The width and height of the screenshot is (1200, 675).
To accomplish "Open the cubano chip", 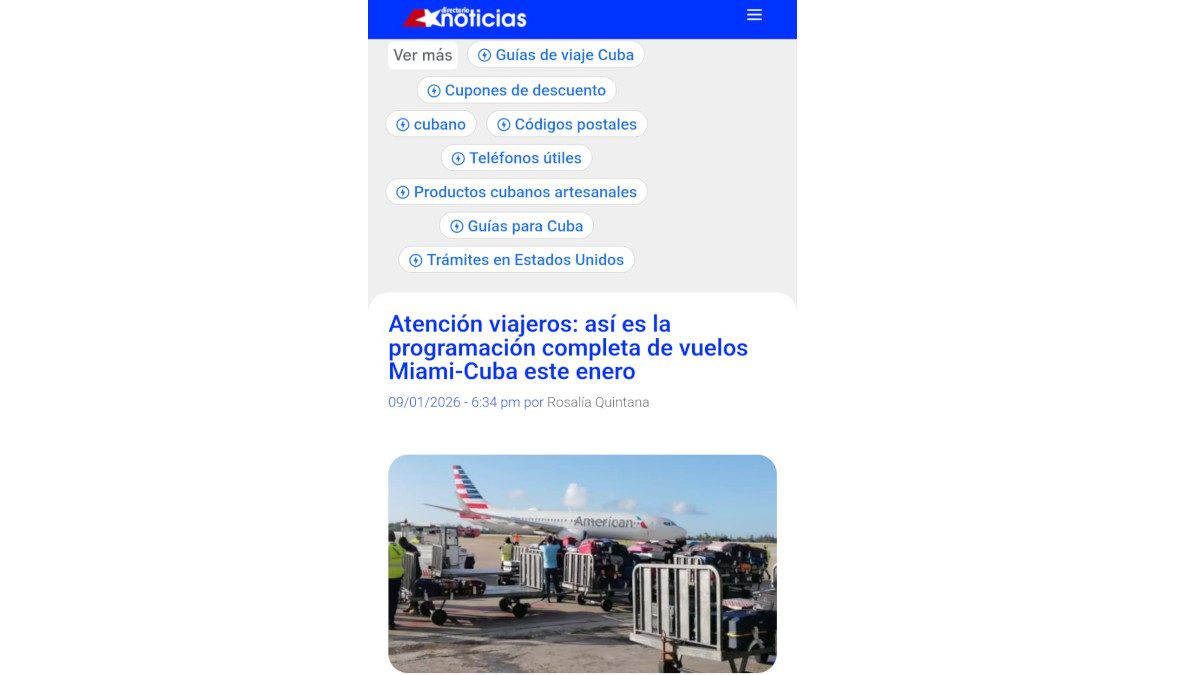I will (431, 124).
